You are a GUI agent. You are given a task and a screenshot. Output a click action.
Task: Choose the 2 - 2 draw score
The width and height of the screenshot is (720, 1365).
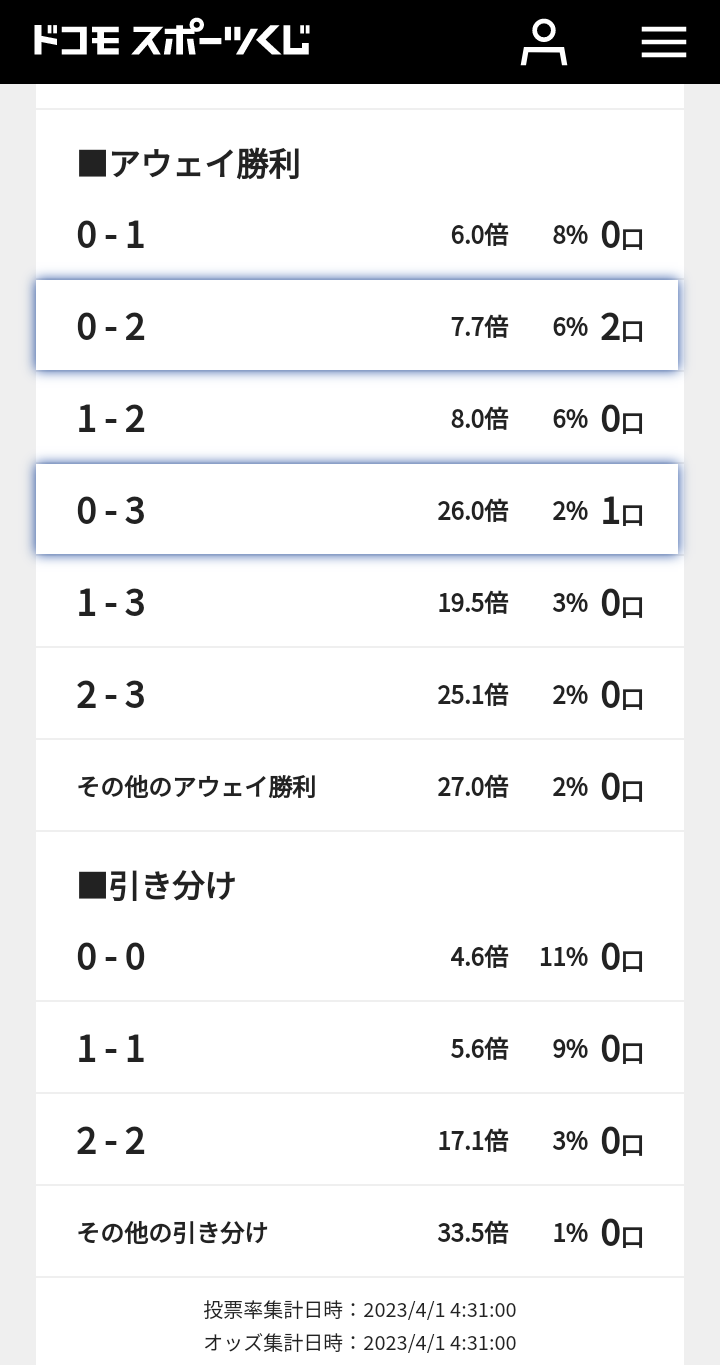[360, 1140]
